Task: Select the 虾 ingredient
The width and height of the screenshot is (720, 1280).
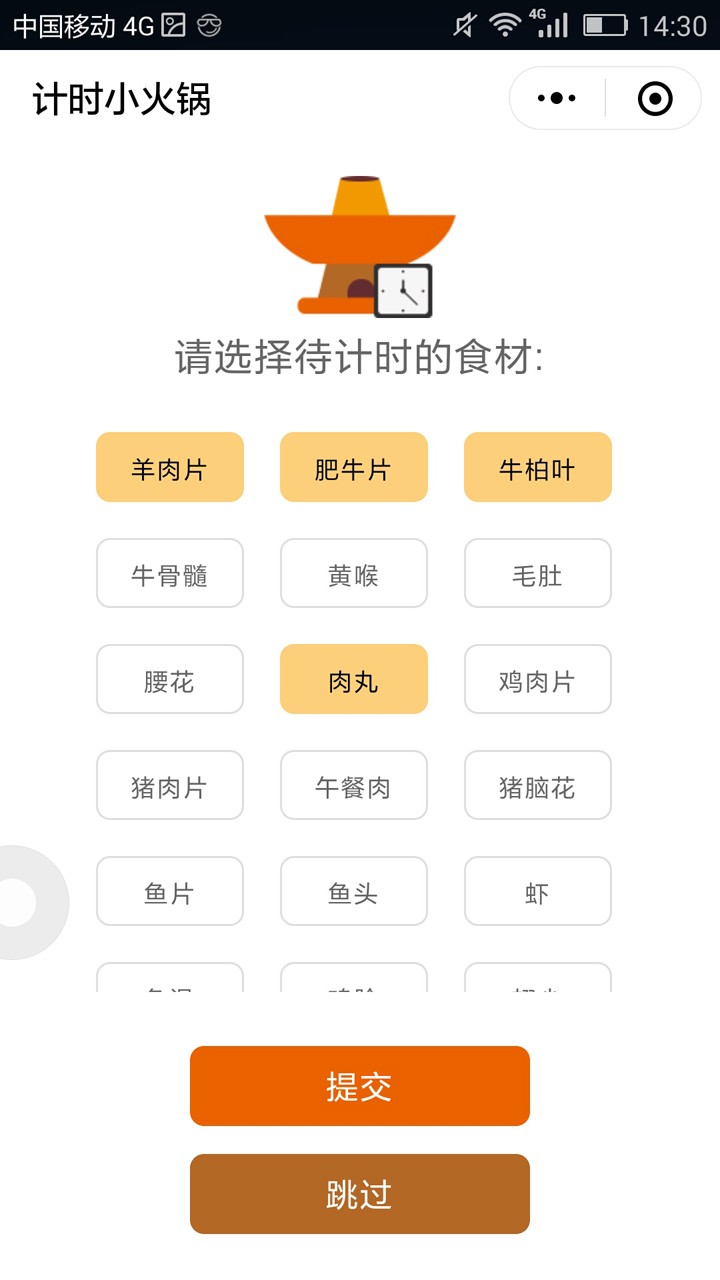Action: 538,891
